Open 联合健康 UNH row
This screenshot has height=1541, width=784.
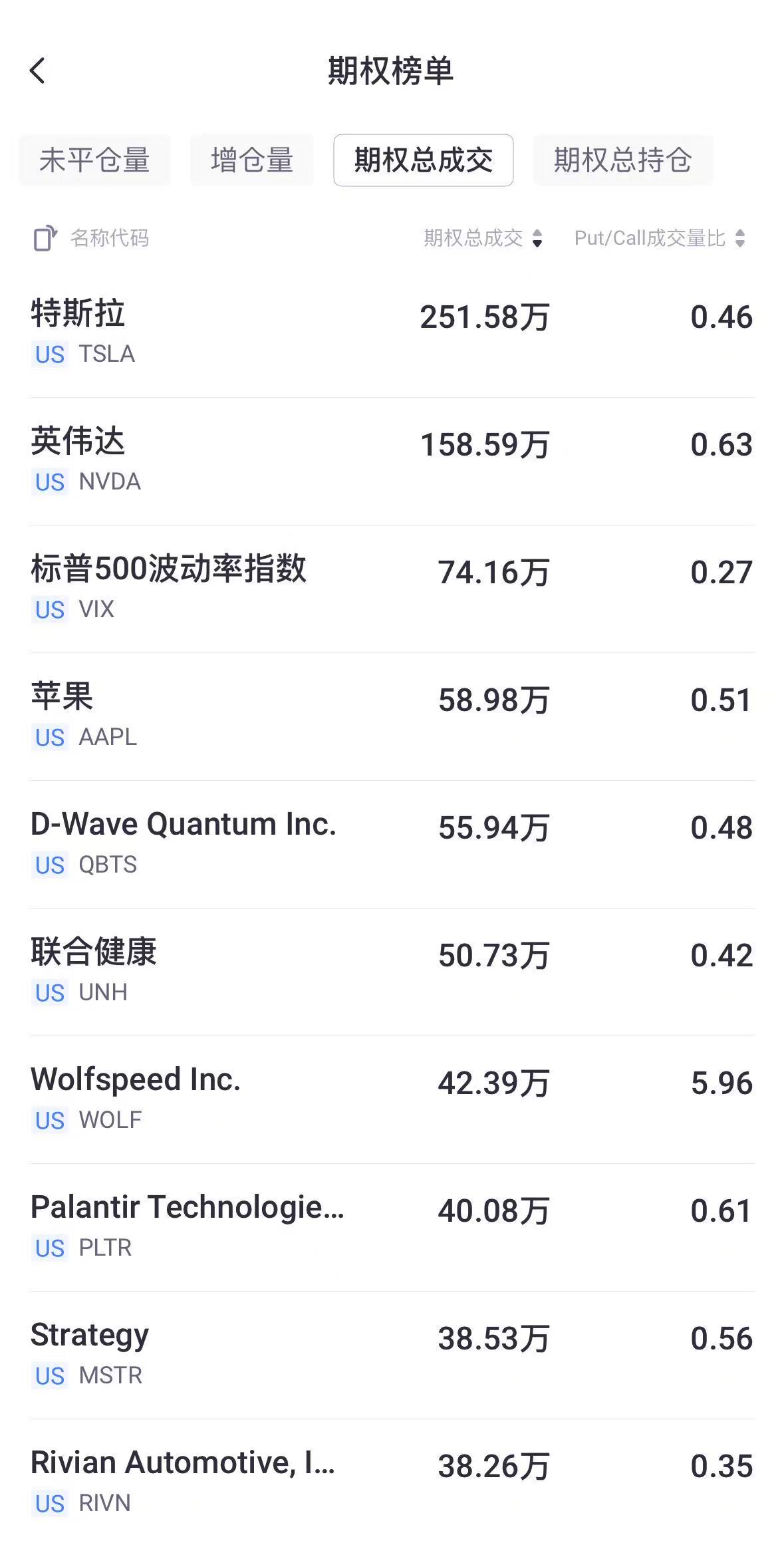tap(392, 972)
